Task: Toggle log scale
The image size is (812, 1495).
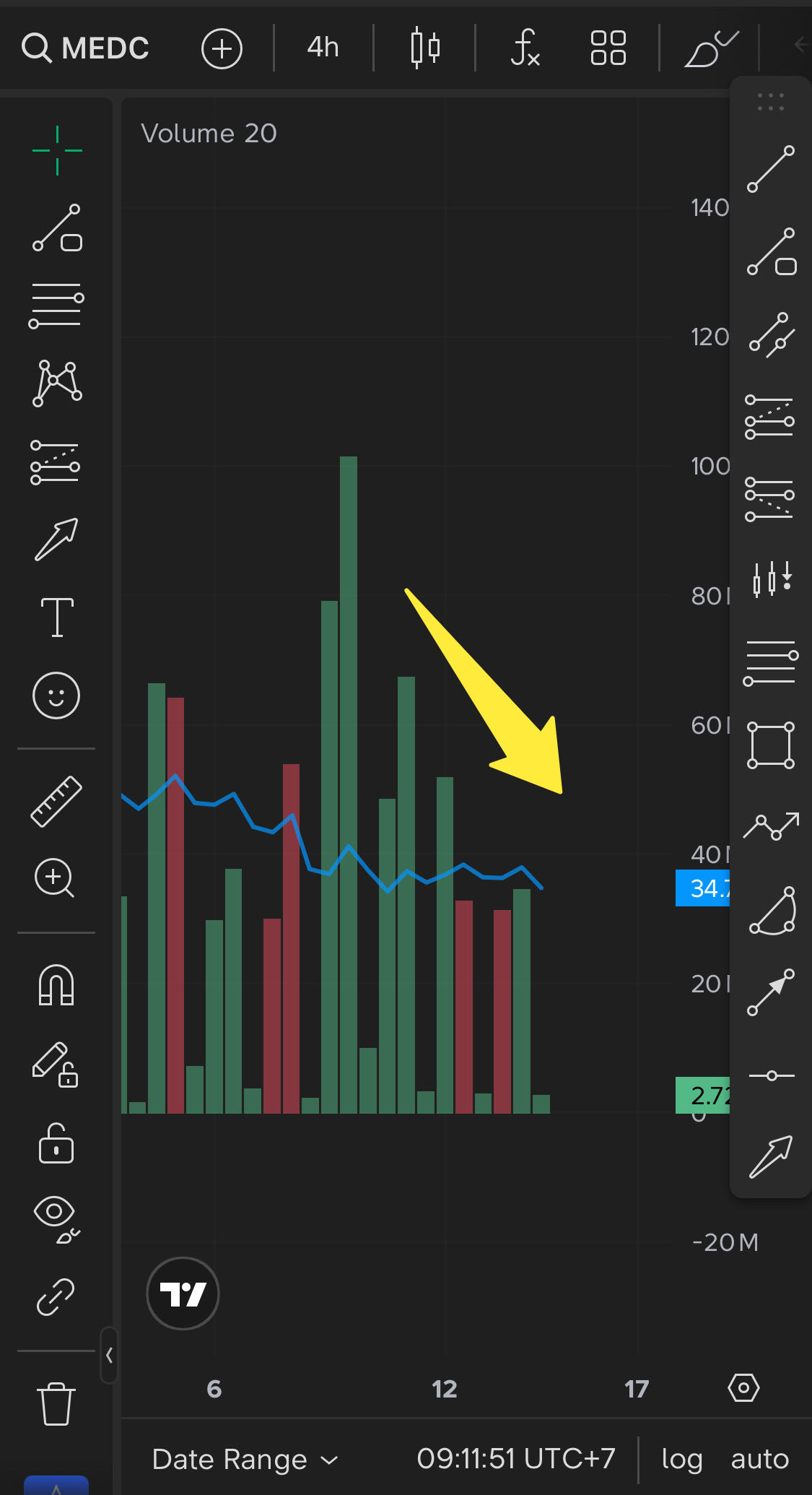Action: click(x=681, y=1460)
